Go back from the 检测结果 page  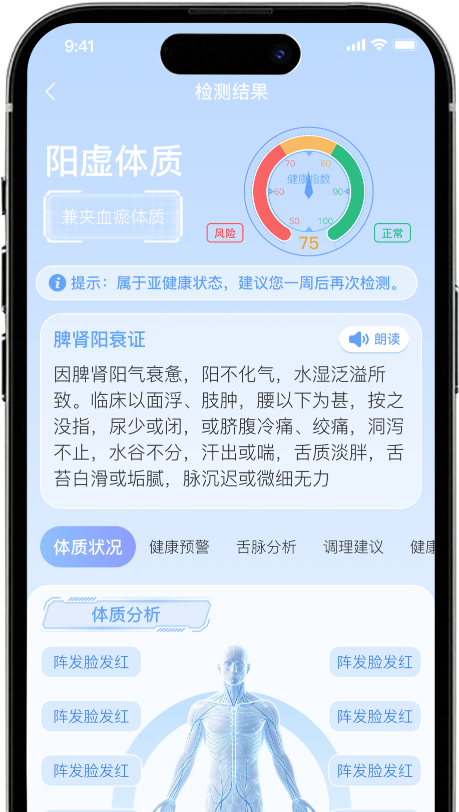[50, 92]
